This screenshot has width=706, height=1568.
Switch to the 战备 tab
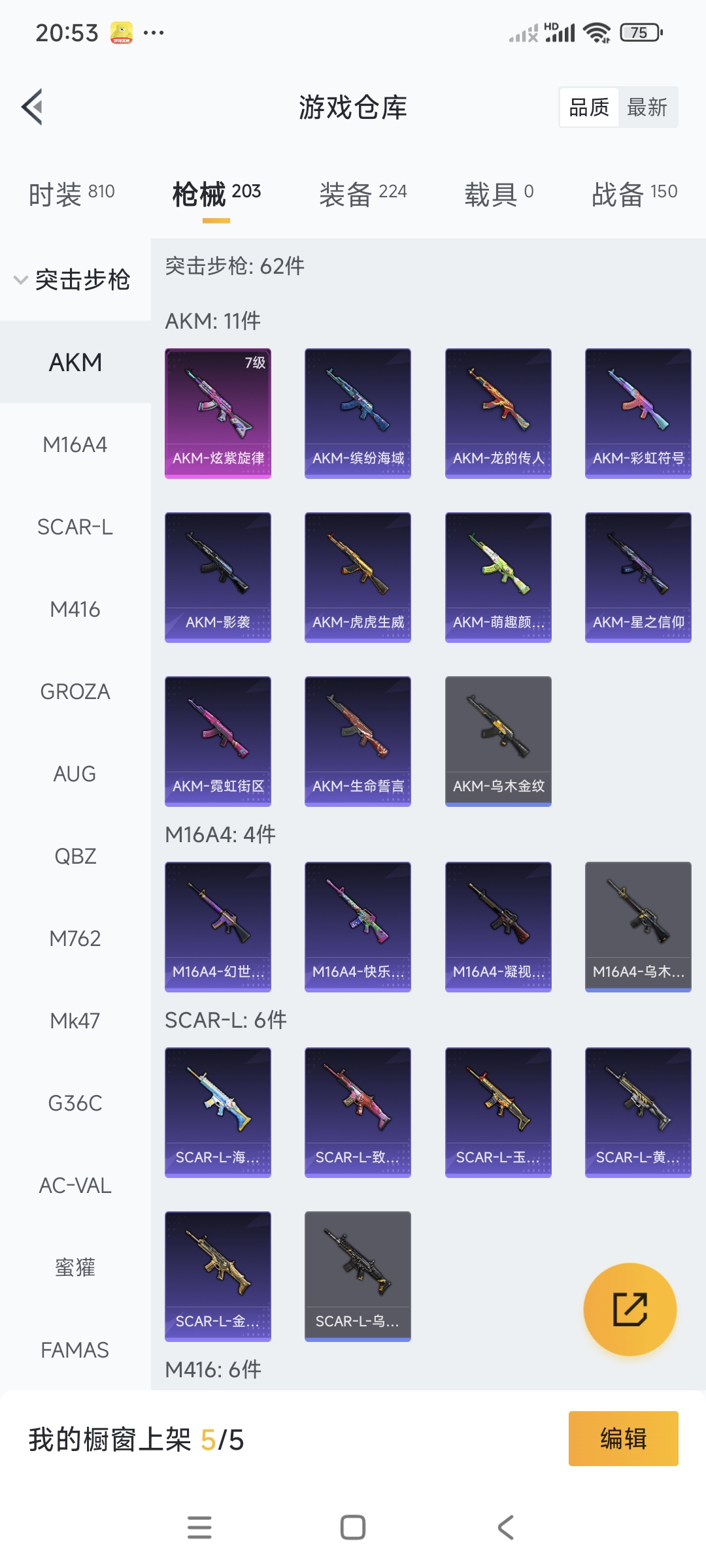[x=634, y=193]
